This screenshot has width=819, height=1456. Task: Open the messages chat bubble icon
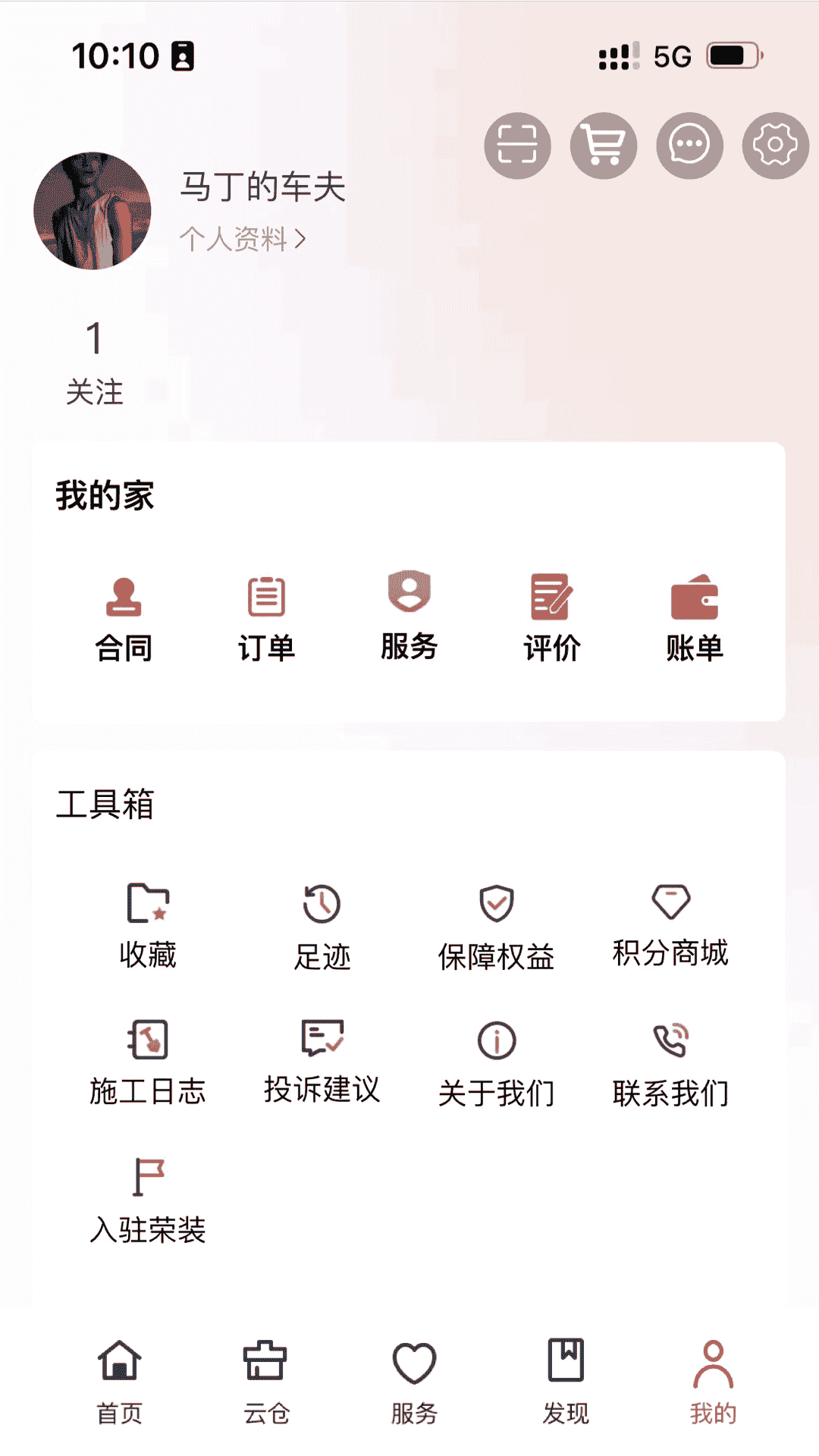coord(689,146)
